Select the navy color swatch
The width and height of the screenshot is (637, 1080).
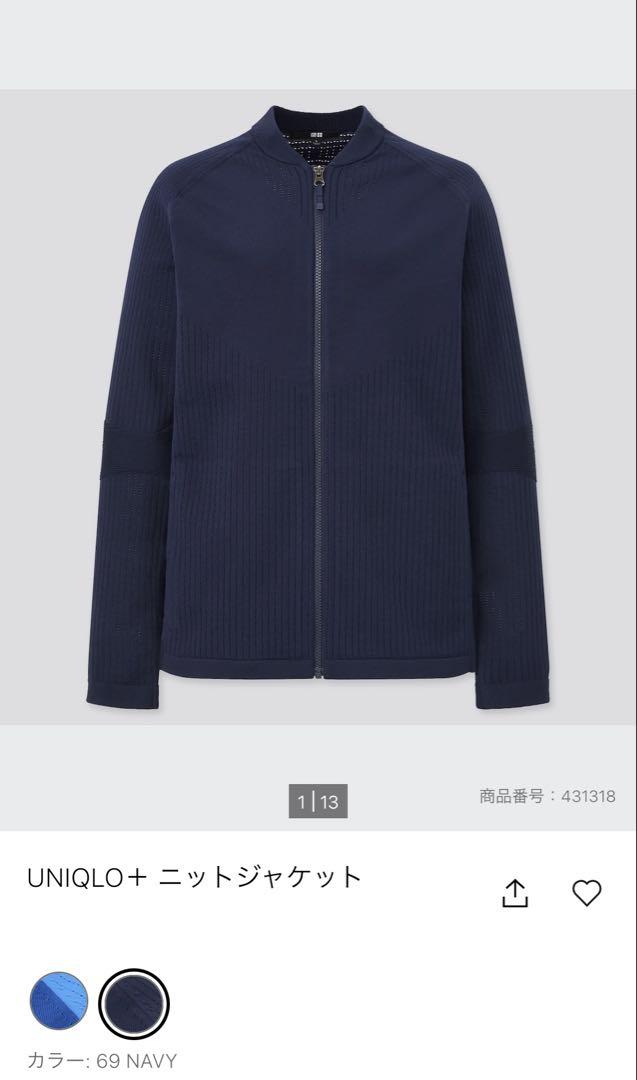(x=134, y=1003)
